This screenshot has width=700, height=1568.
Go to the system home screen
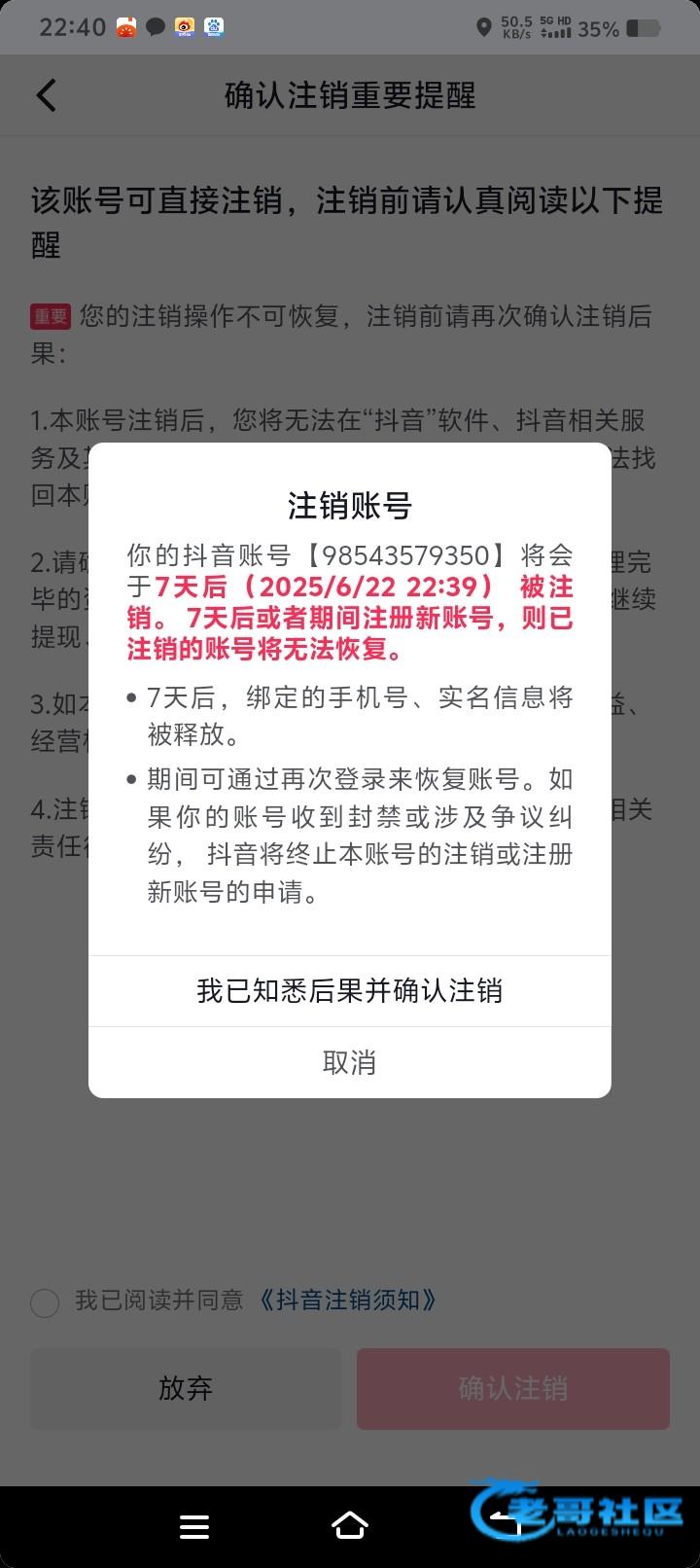click(349, 1526)
